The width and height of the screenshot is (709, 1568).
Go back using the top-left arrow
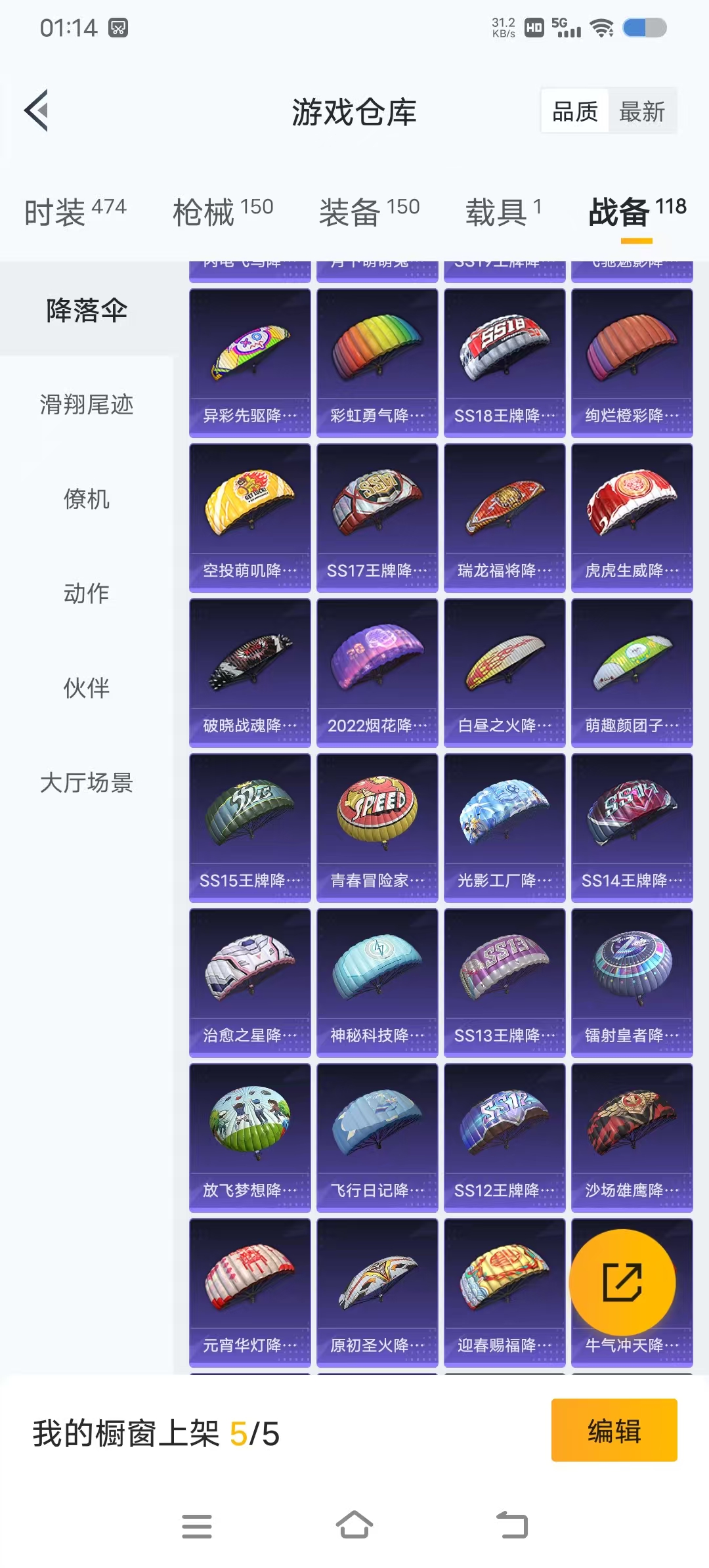37,110
